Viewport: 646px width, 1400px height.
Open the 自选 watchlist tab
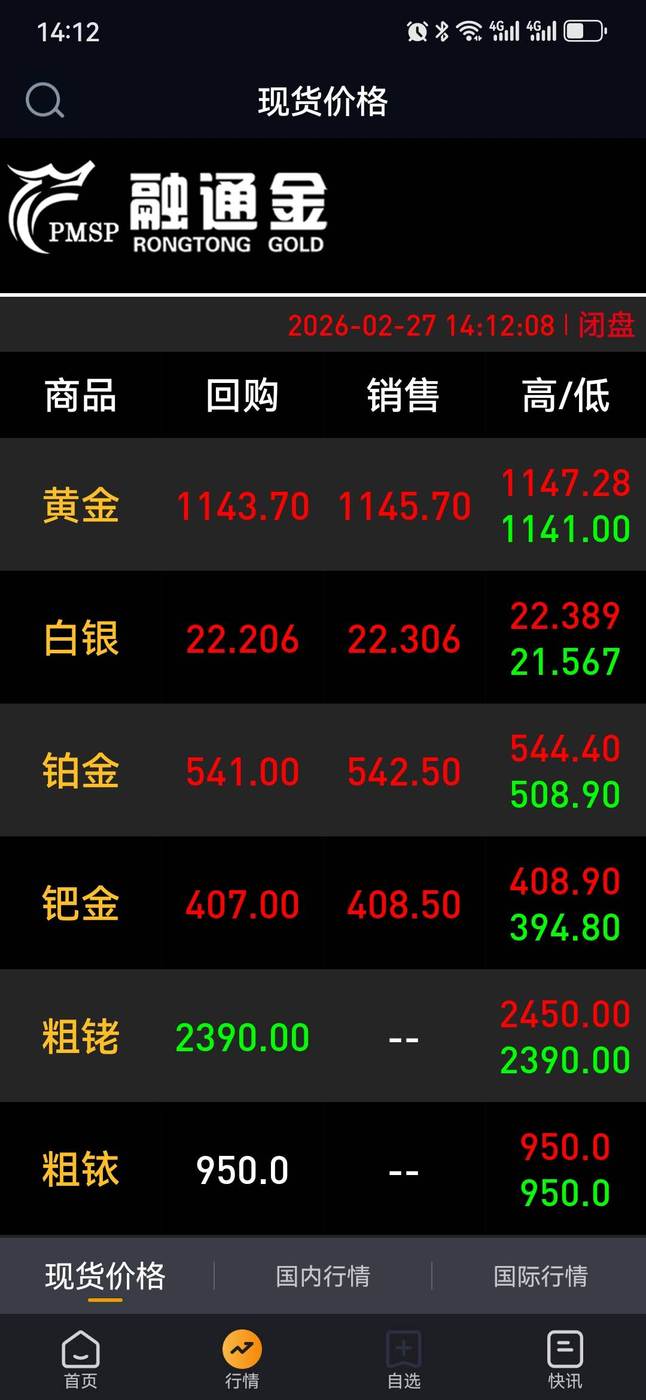[403, 1359]
